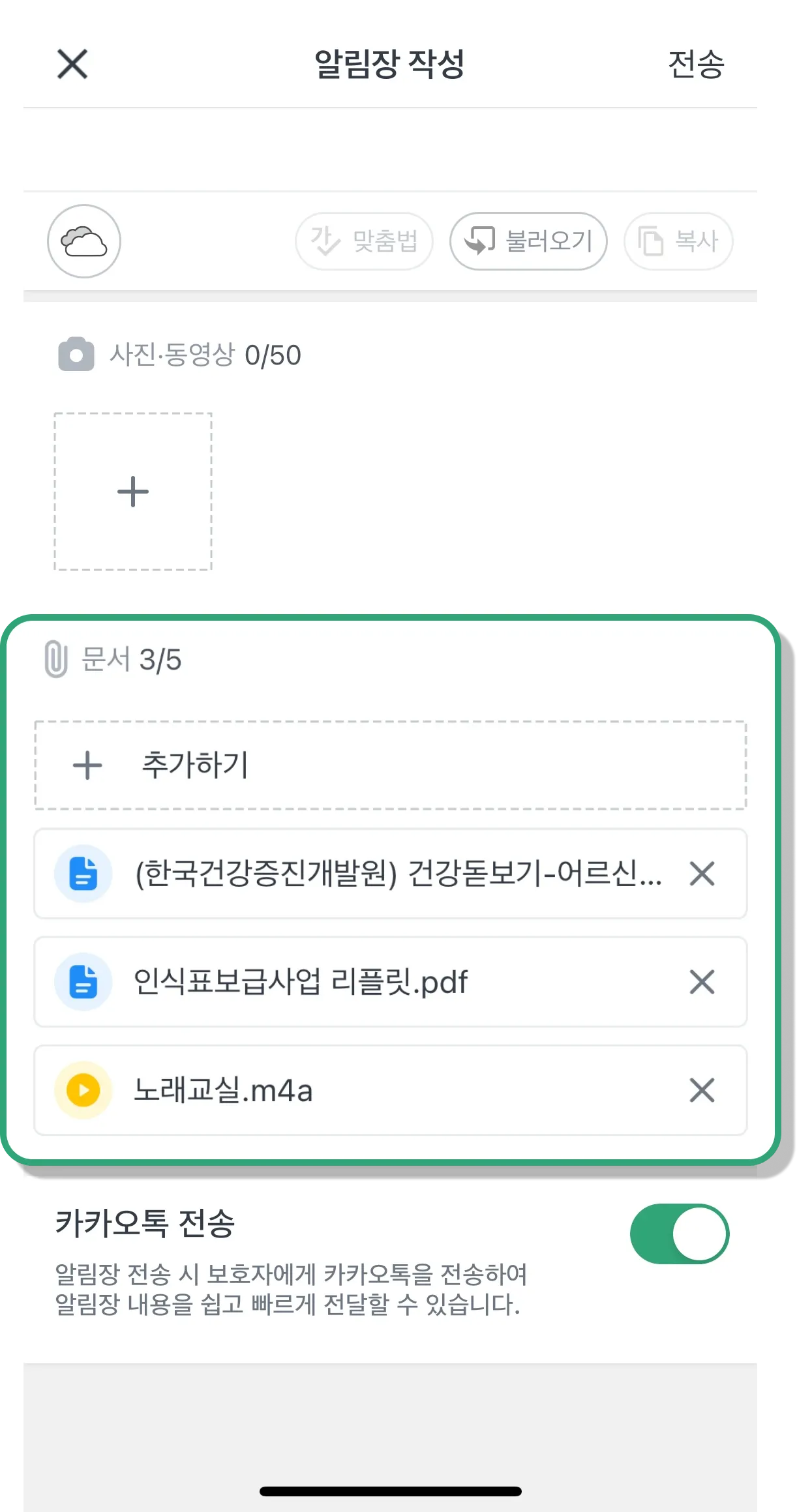Tap 불러오기 to load a previous notice

point(528,241)
